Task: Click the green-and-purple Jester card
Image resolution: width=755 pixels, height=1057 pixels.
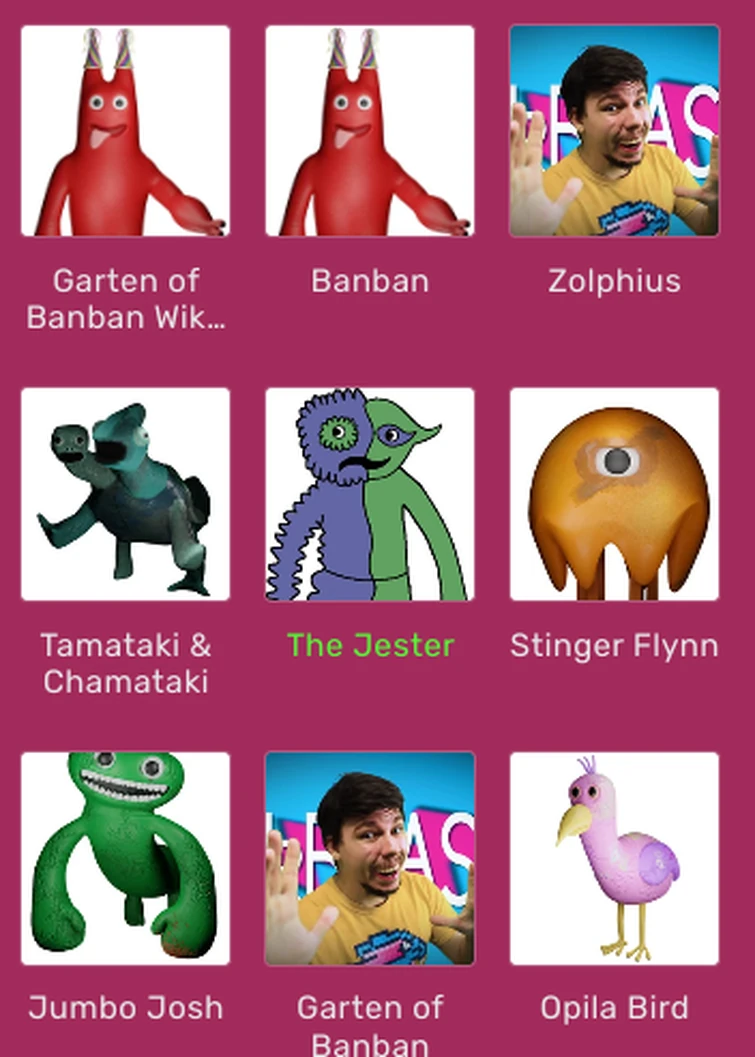Action: 369,494
